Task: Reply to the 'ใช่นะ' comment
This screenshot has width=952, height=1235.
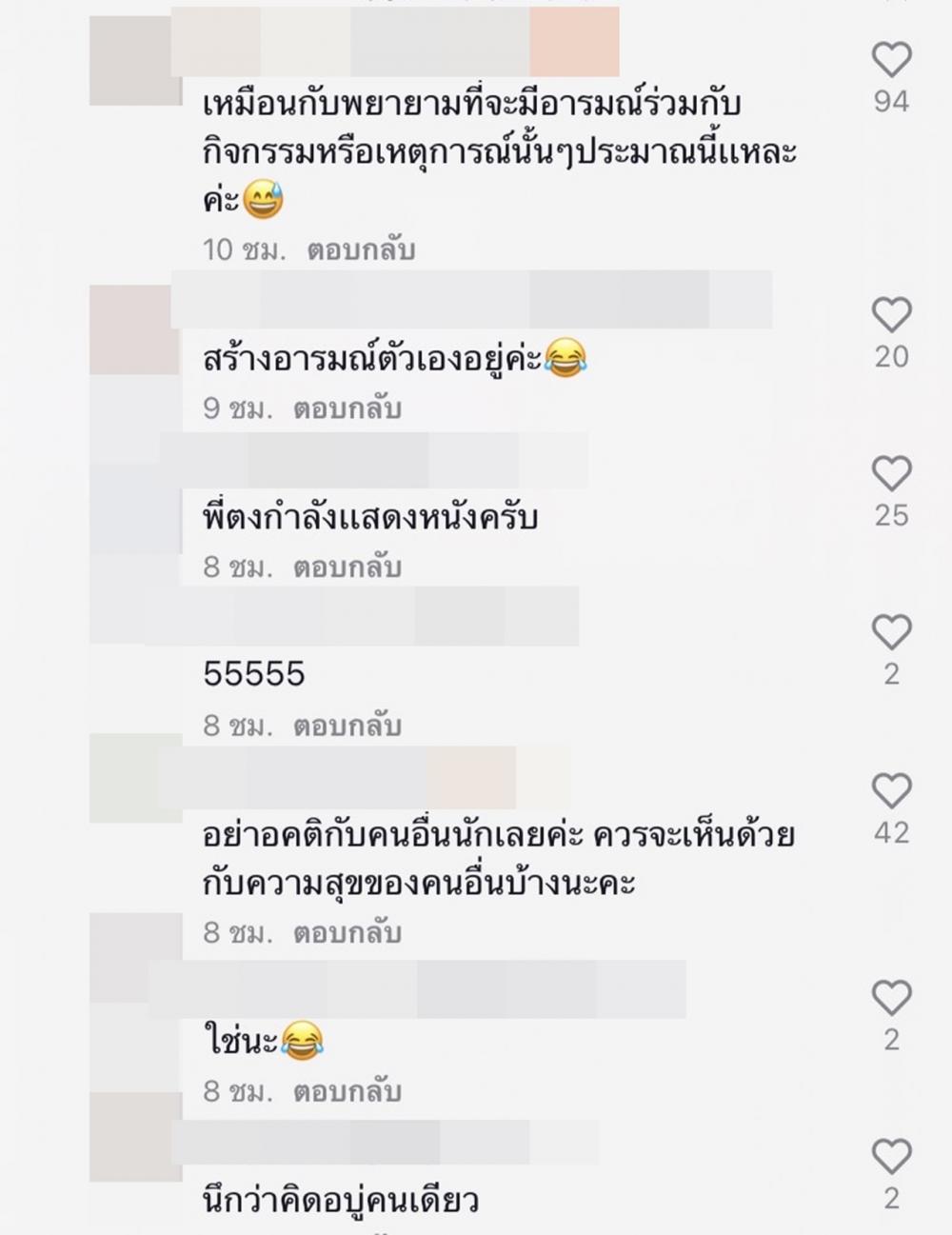Action: pos(347,1091)
